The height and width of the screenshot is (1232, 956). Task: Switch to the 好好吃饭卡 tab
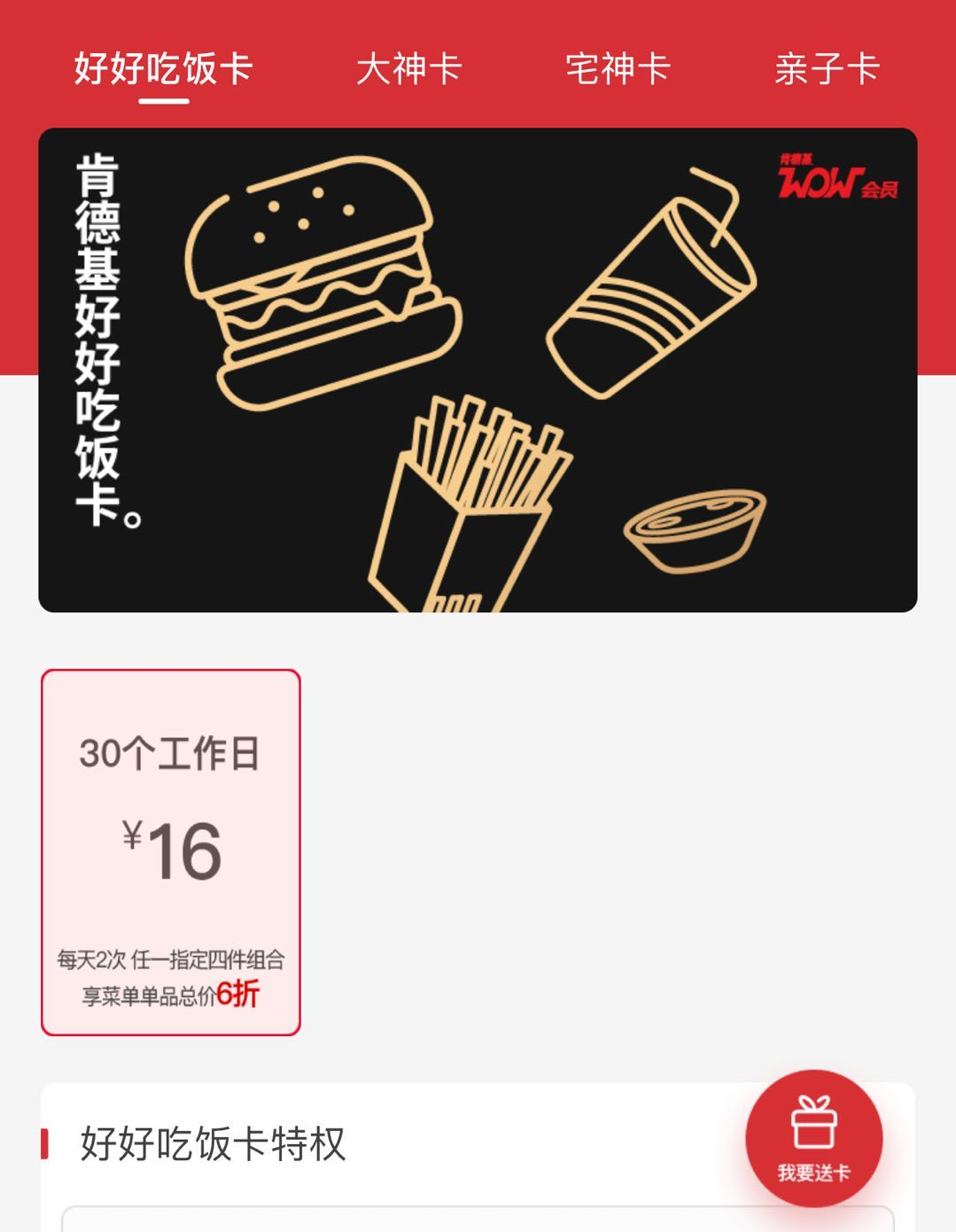click(x=164, y=69)
